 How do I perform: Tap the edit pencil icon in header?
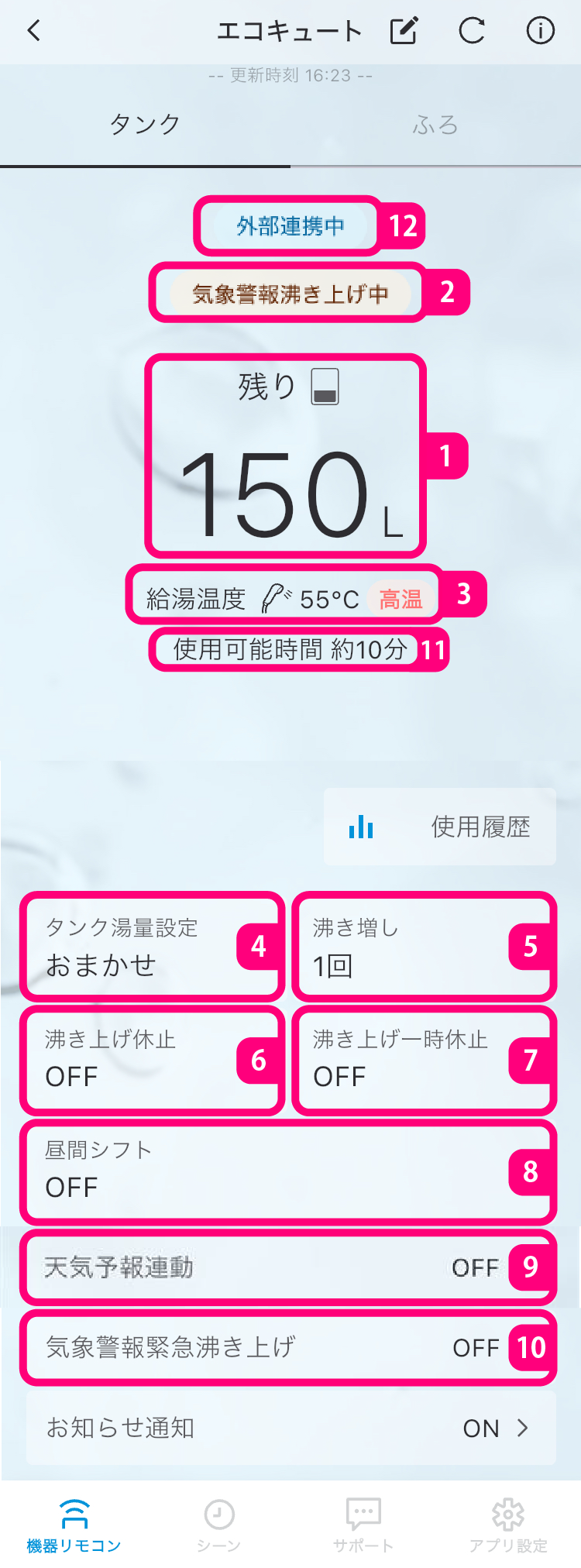point(404,31)
